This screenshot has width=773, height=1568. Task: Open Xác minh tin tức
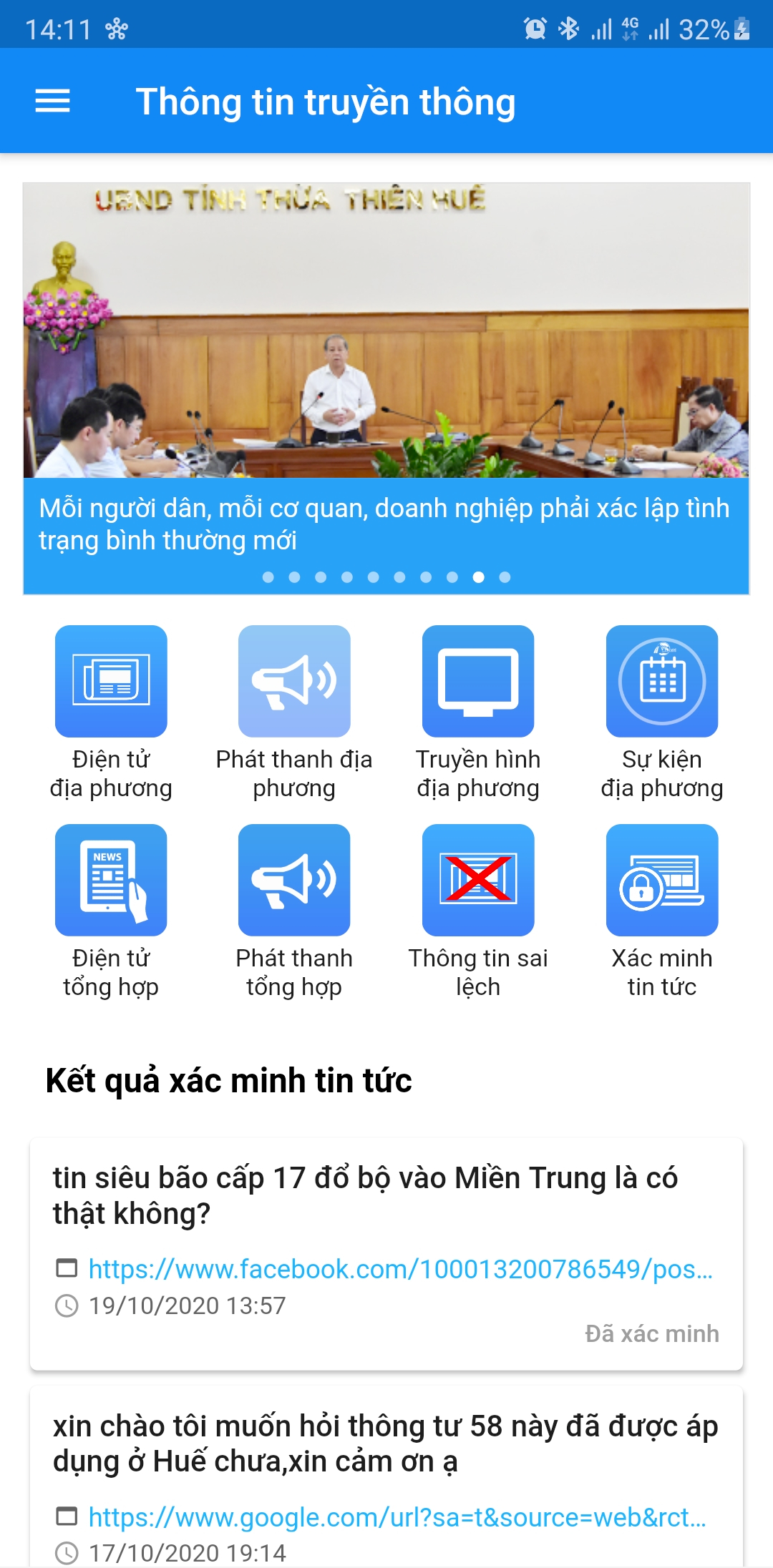coord(662,912)
